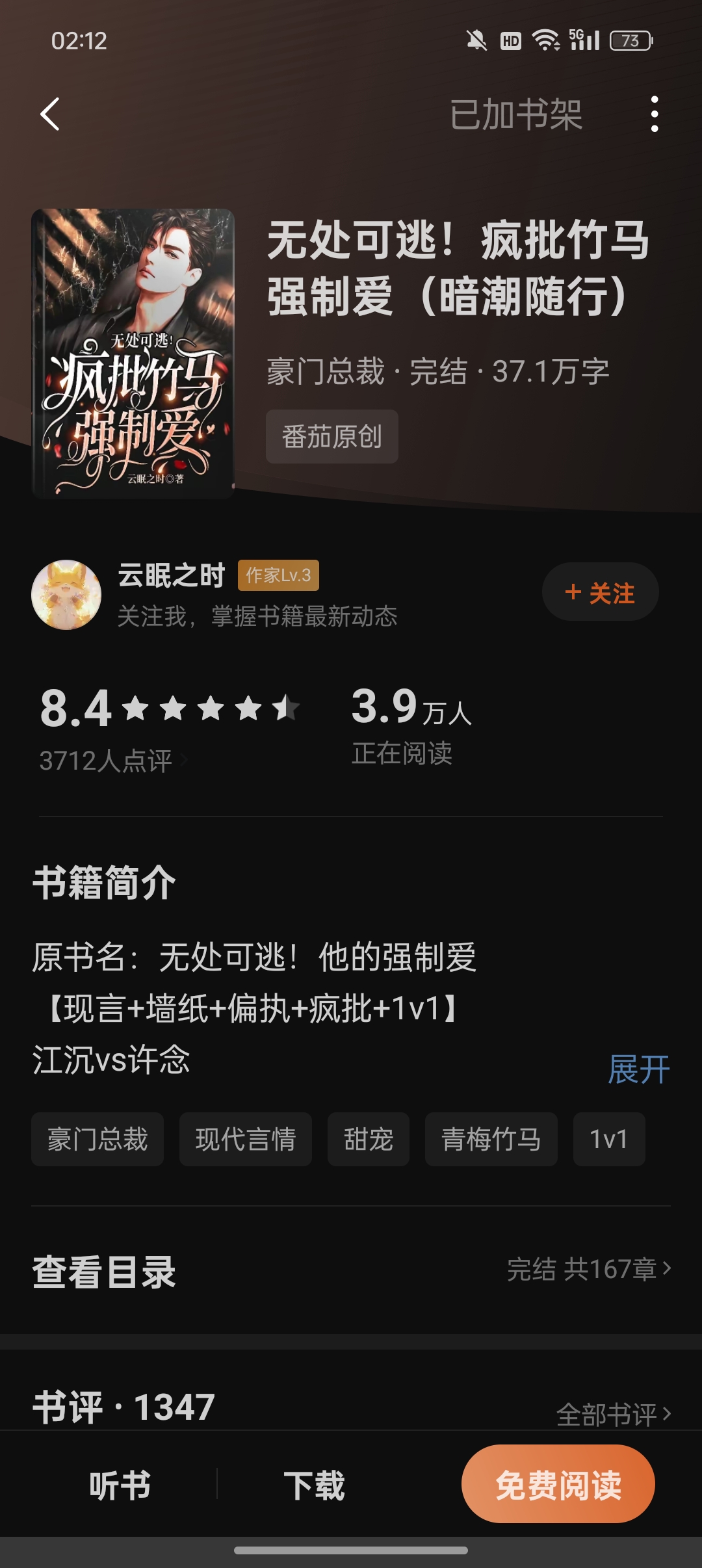Select the 青梅竹马 tag chip

point(491,1139)
